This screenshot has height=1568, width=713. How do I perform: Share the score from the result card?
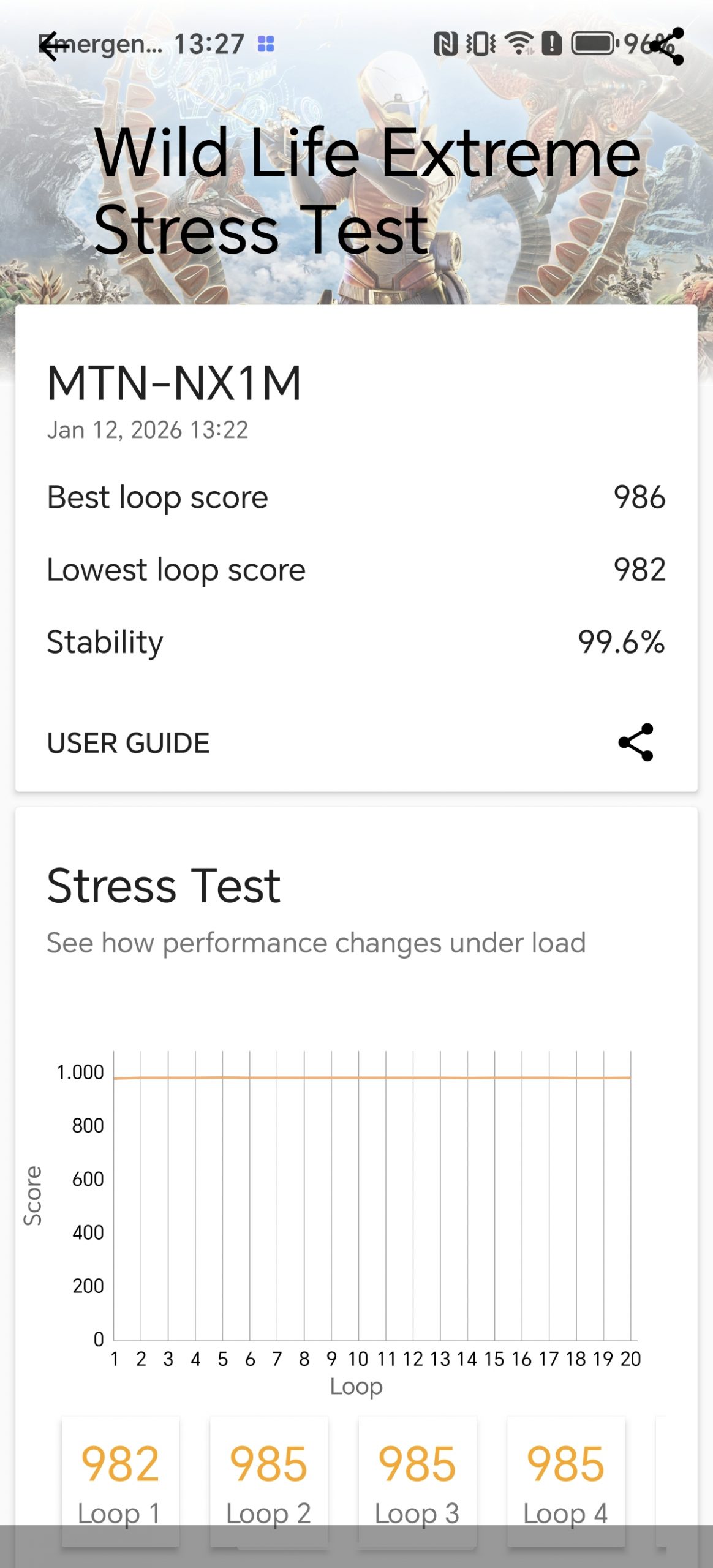(x=636, y=742)
